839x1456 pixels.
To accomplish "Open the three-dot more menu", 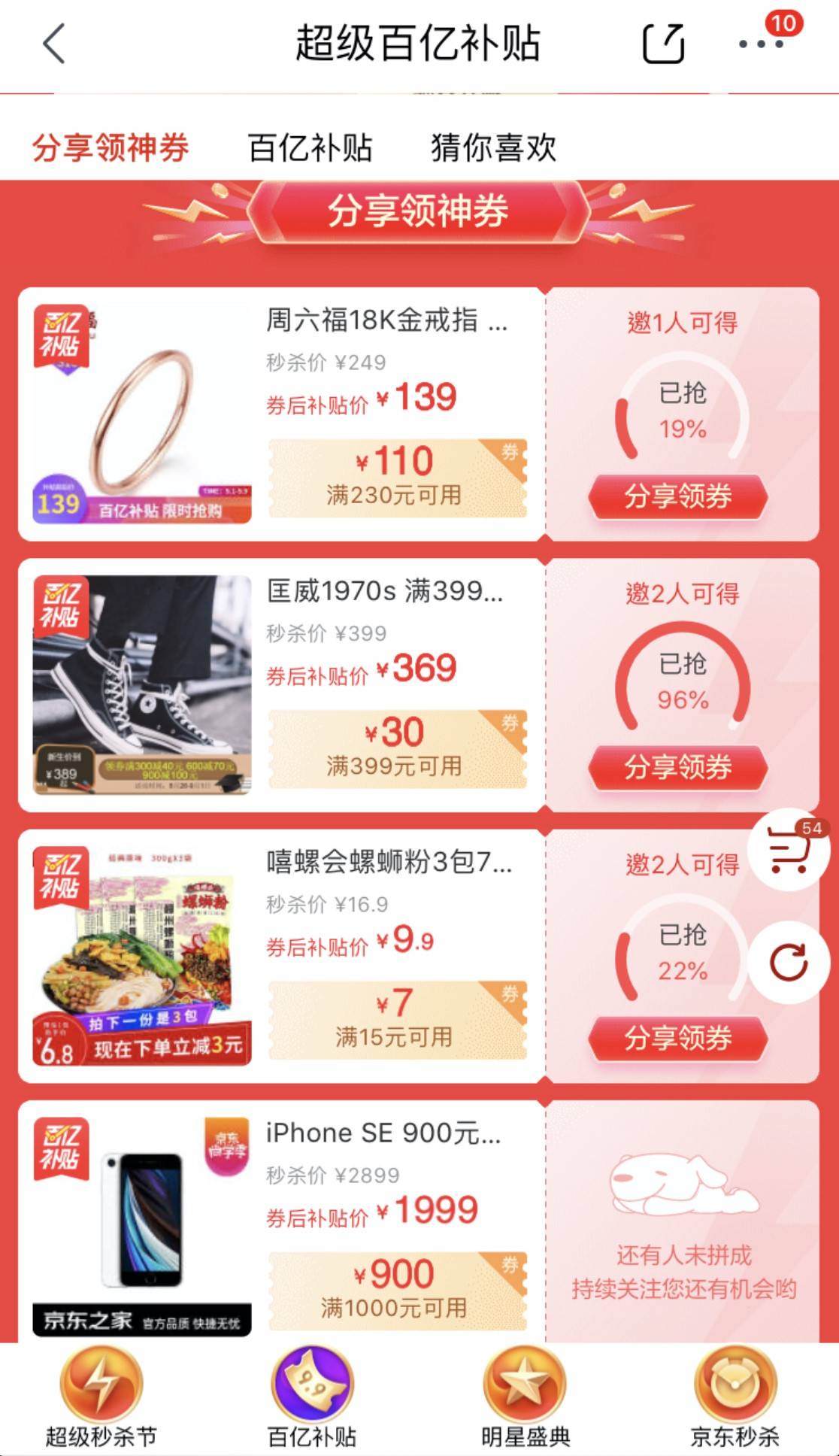I will tap(761, 44).
